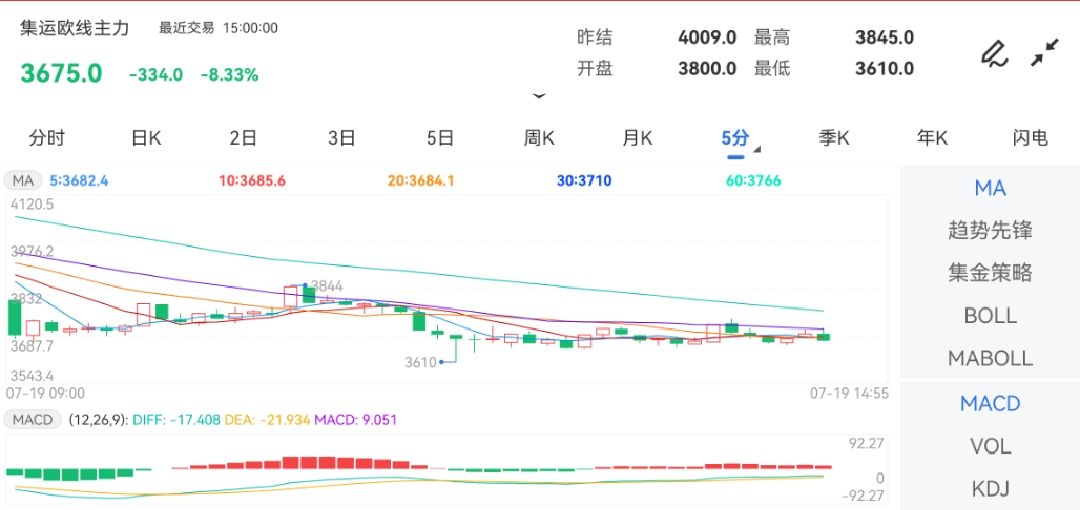Select the 5日 period tab
The image size is (1080, 510).
coord(440,139)
